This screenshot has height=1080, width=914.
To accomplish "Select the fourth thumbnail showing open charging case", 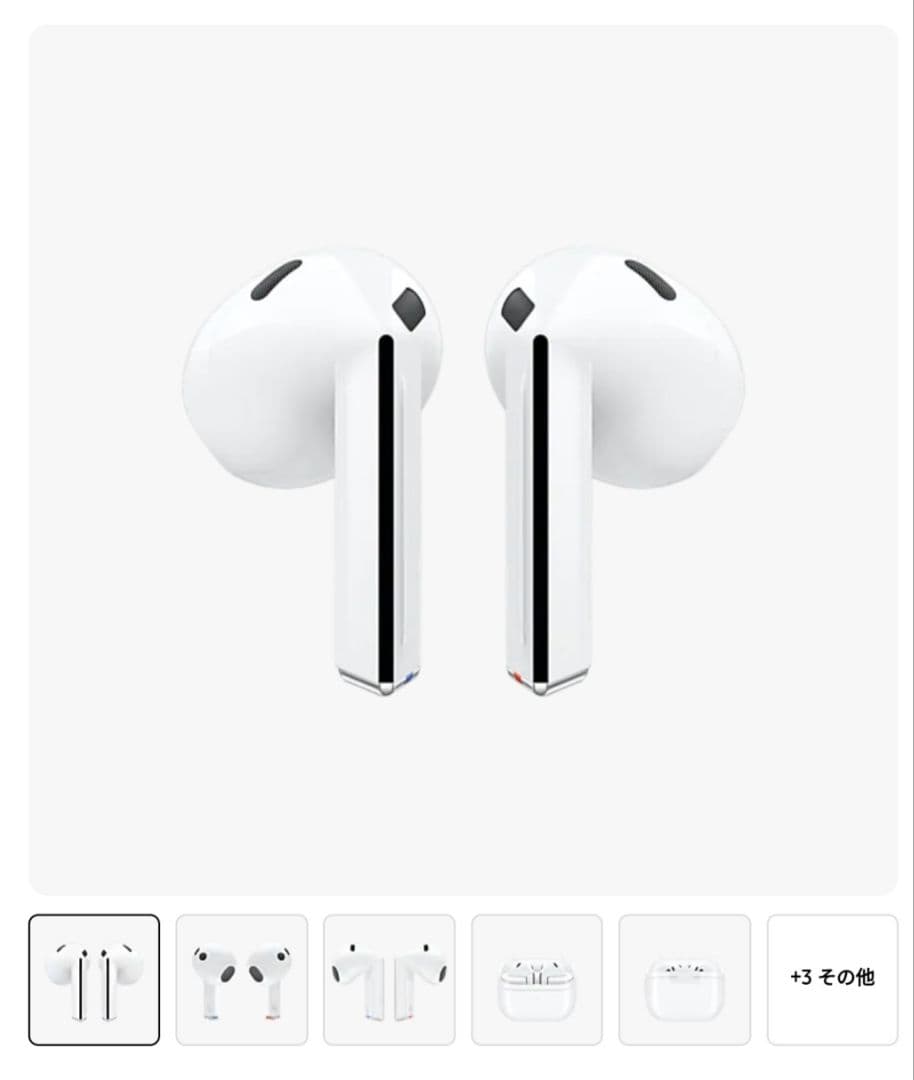I will point(537,980).
